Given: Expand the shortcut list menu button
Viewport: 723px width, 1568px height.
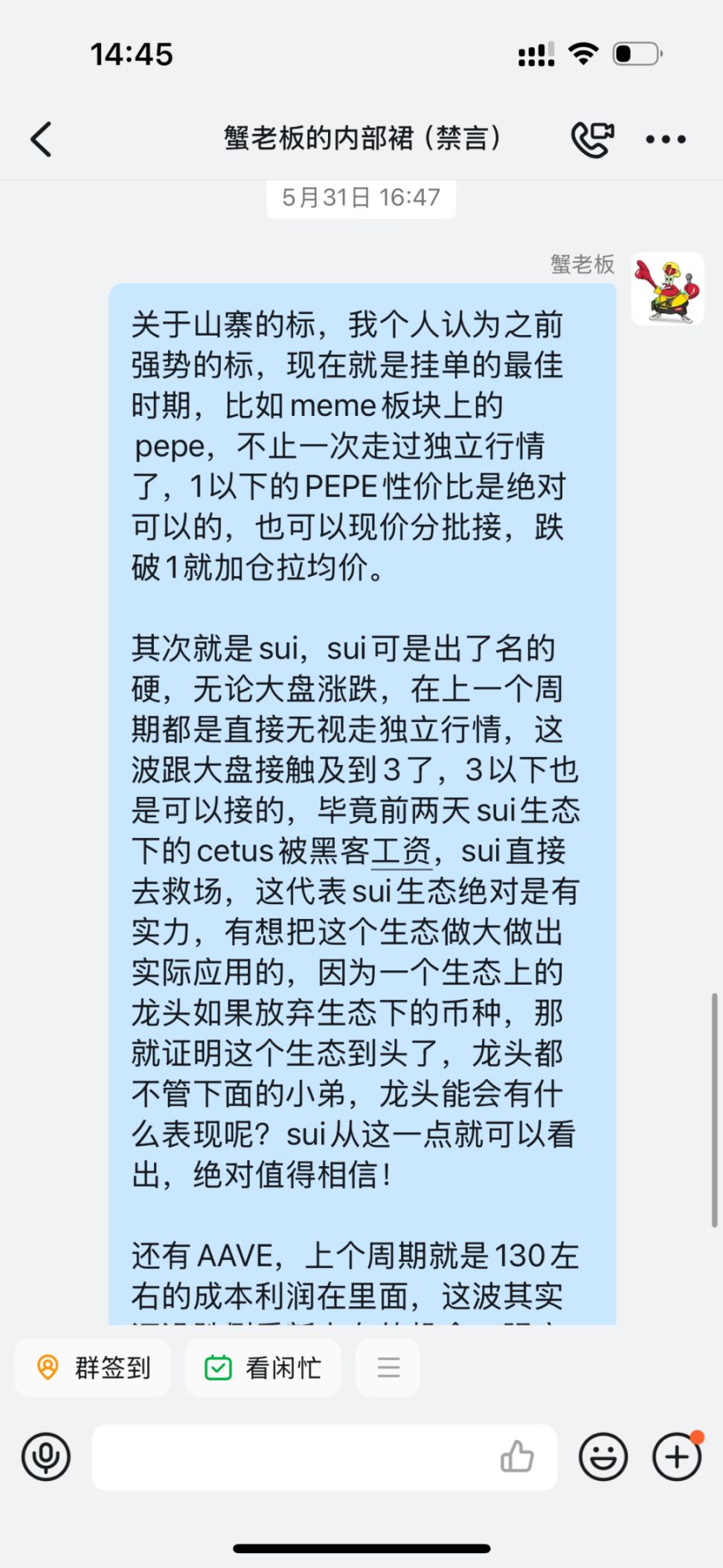Looking at the screenshot, I should [x=388, y=1367].
